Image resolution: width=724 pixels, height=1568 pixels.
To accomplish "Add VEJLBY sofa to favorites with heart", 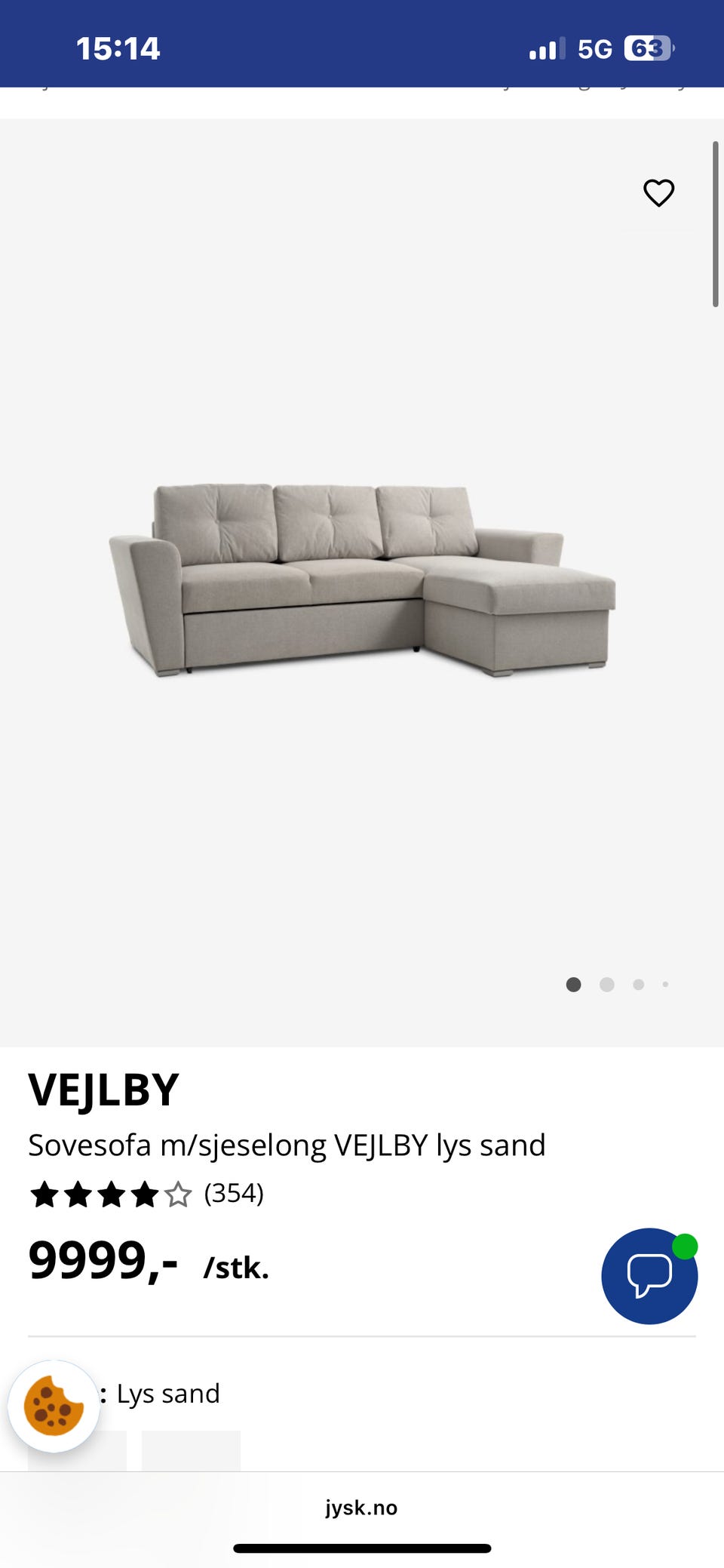I will coord(658,193).
